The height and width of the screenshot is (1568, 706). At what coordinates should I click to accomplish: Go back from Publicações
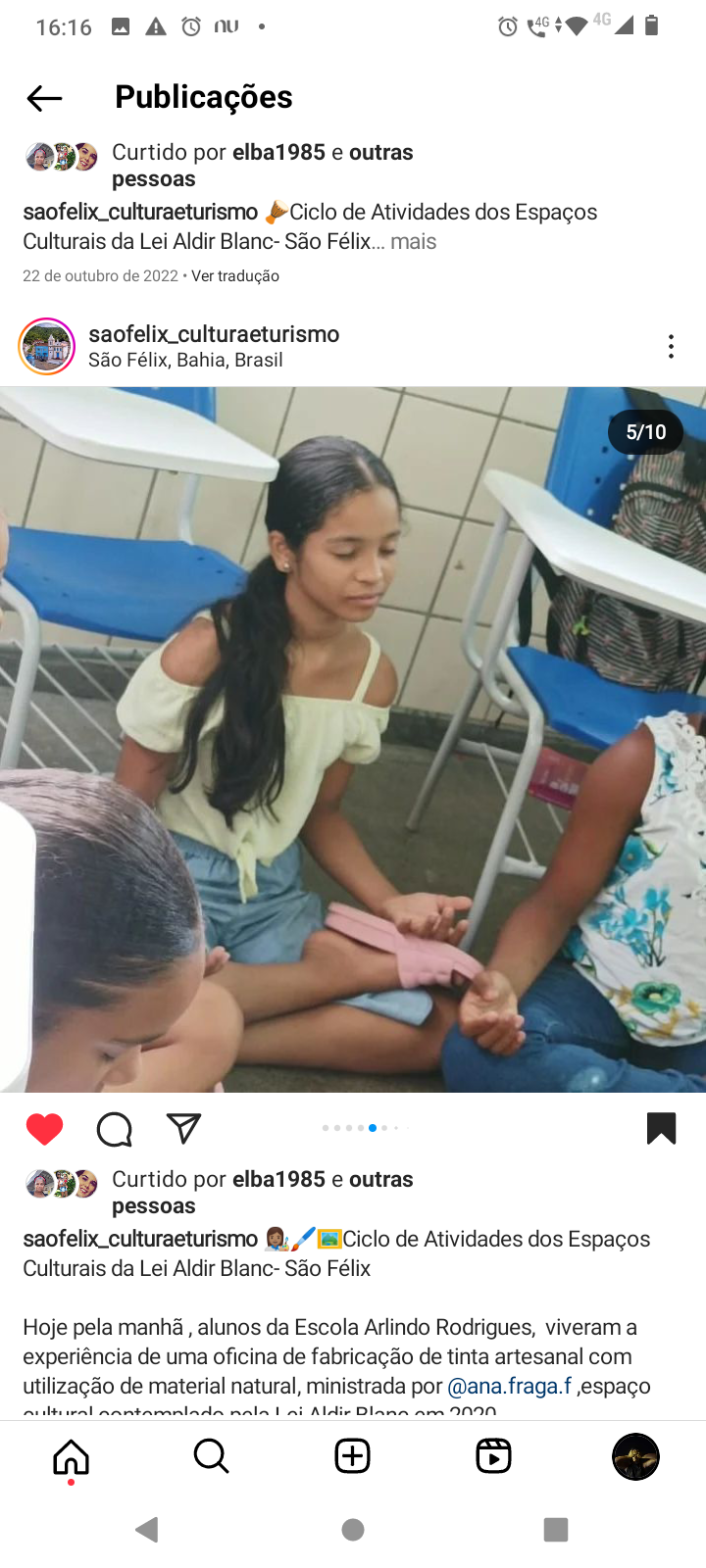(45, 98)
